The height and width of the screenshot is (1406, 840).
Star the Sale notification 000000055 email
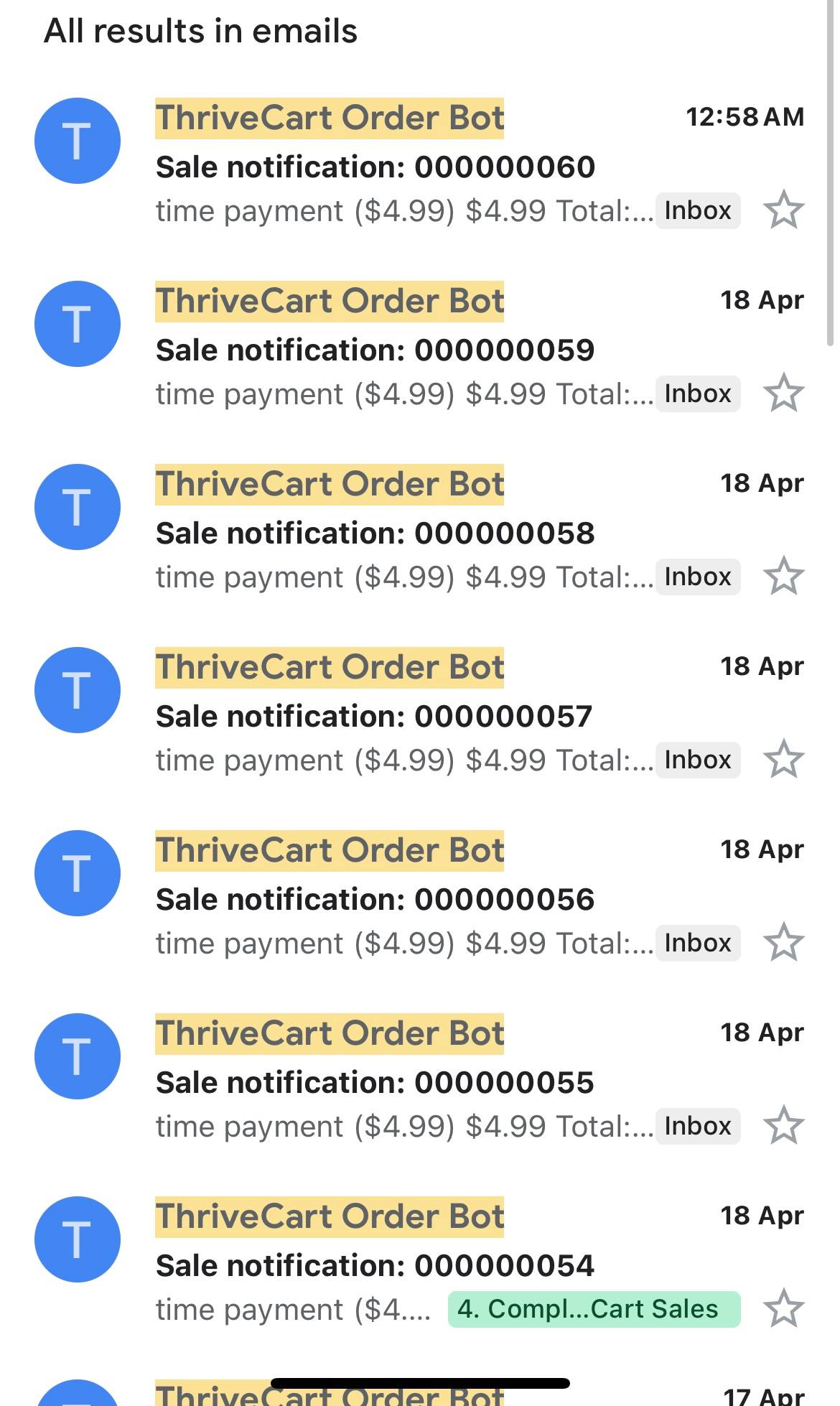point(783,1126)
